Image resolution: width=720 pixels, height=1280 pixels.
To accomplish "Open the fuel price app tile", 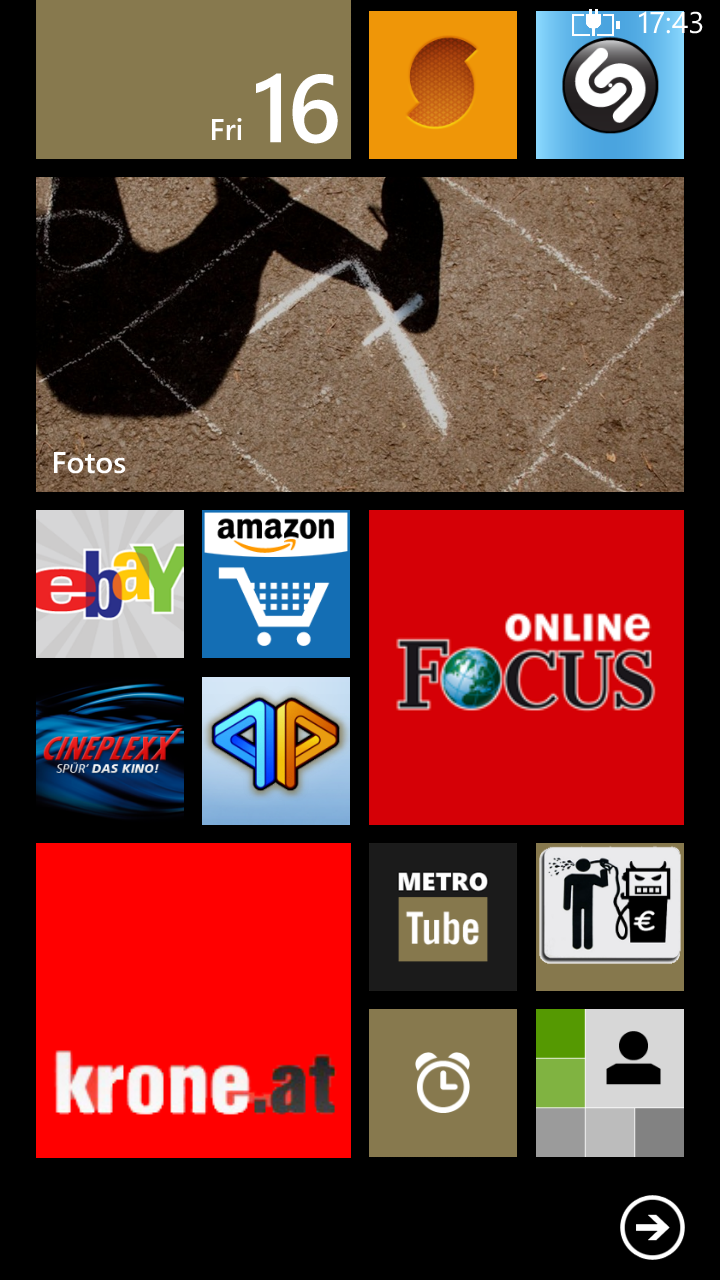I will click(x=610, y=917).
